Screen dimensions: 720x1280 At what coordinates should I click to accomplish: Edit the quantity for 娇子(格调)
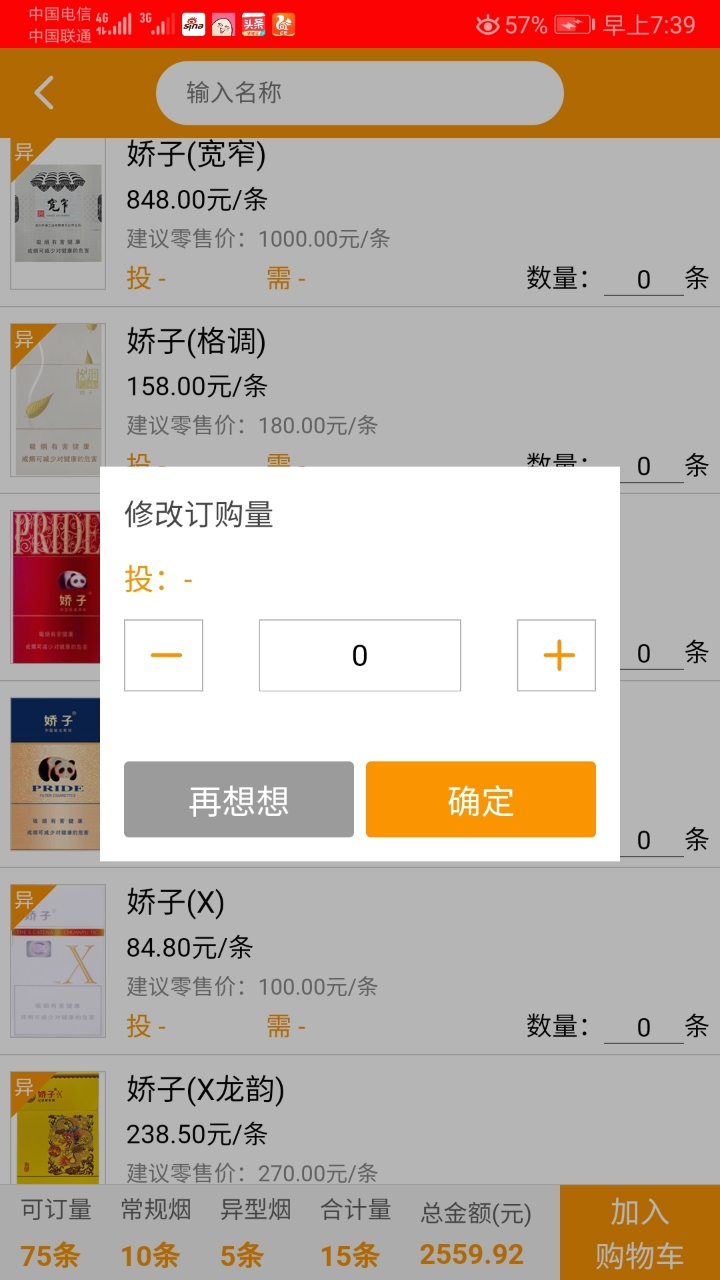(x=644, y=465)
